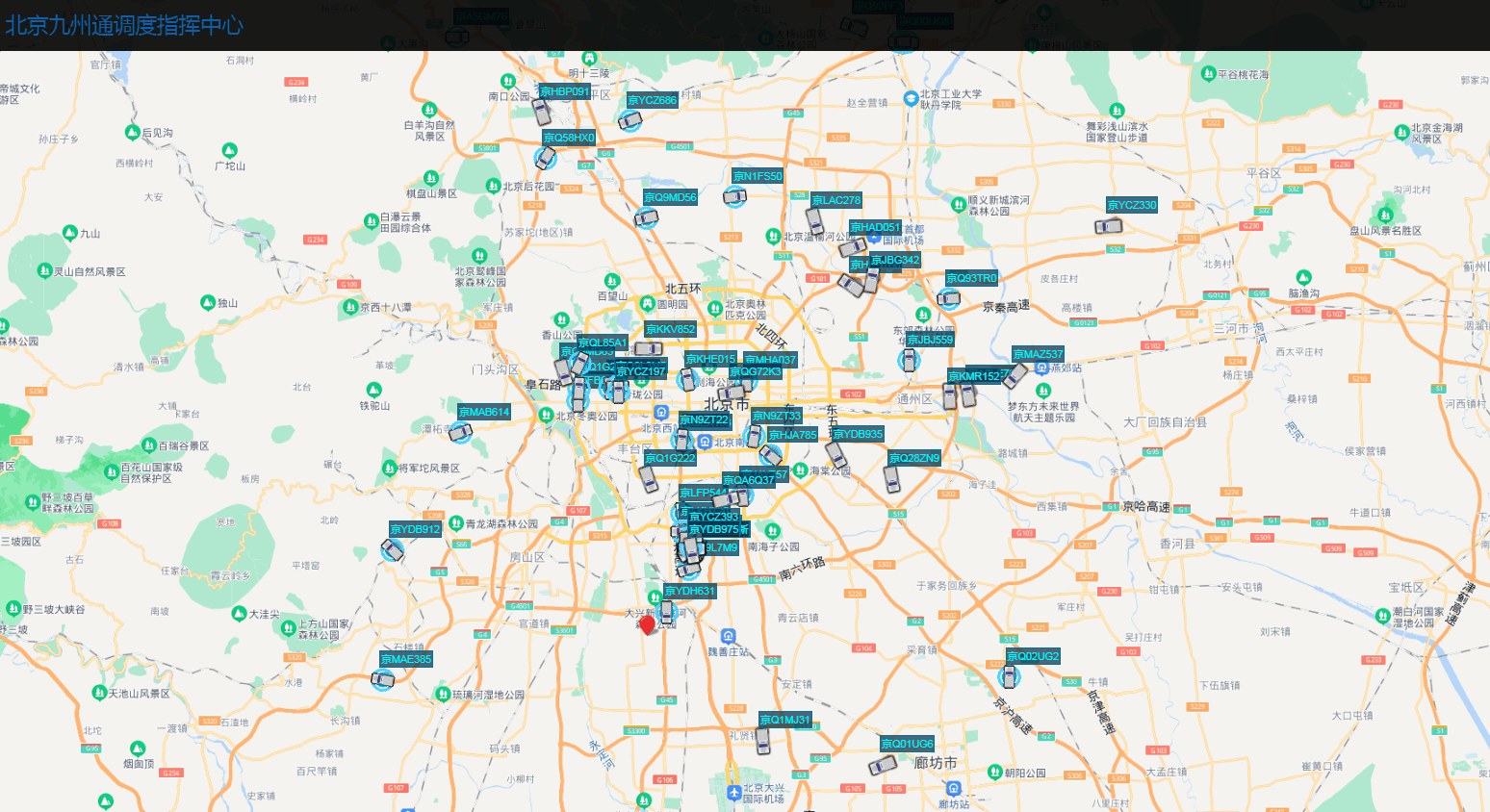Image resolution: width=1490 pixels, height=812 pixels.
Task: Select vehicle 京MAE385 on the map
Action: (x=383, y=679)
